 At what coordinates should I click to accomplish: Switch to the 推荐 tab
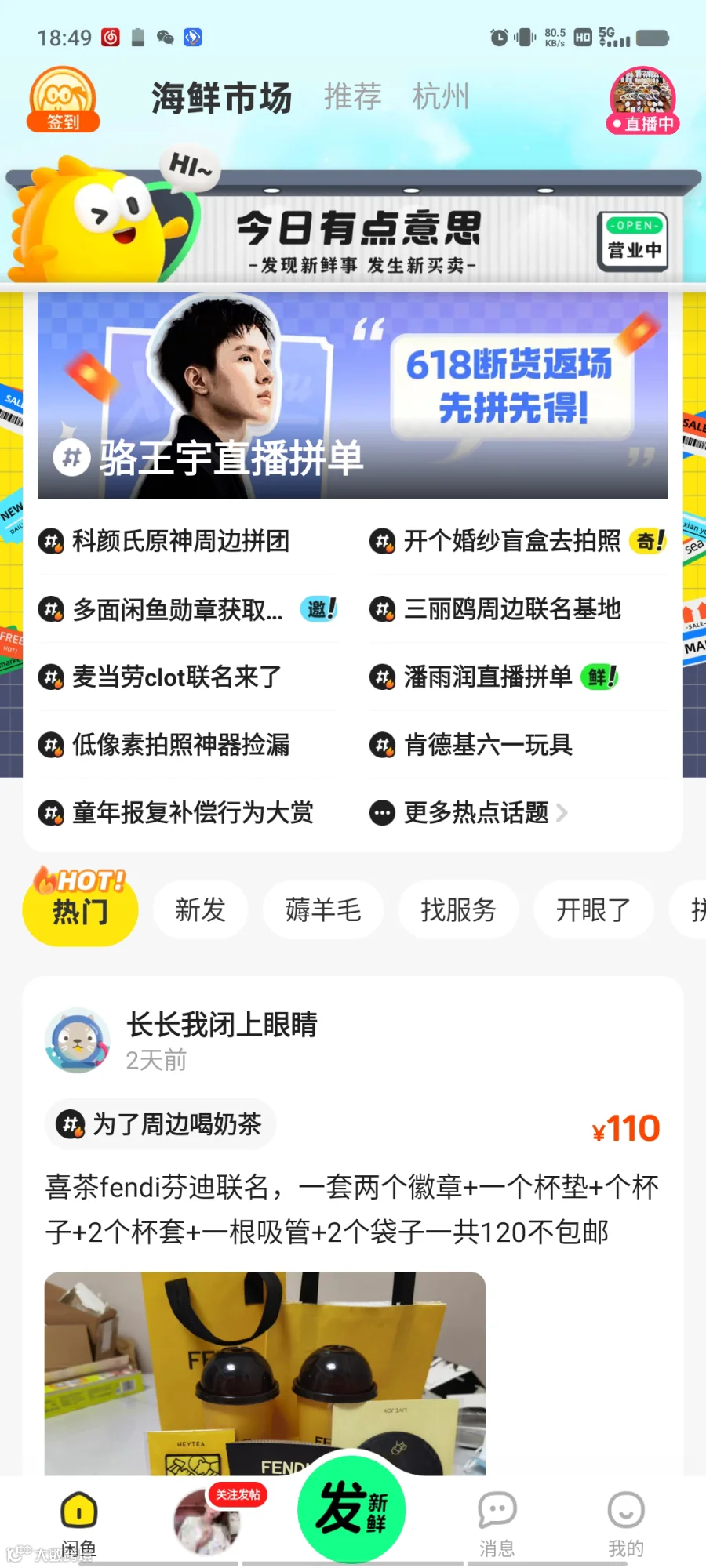click(353, 97)
